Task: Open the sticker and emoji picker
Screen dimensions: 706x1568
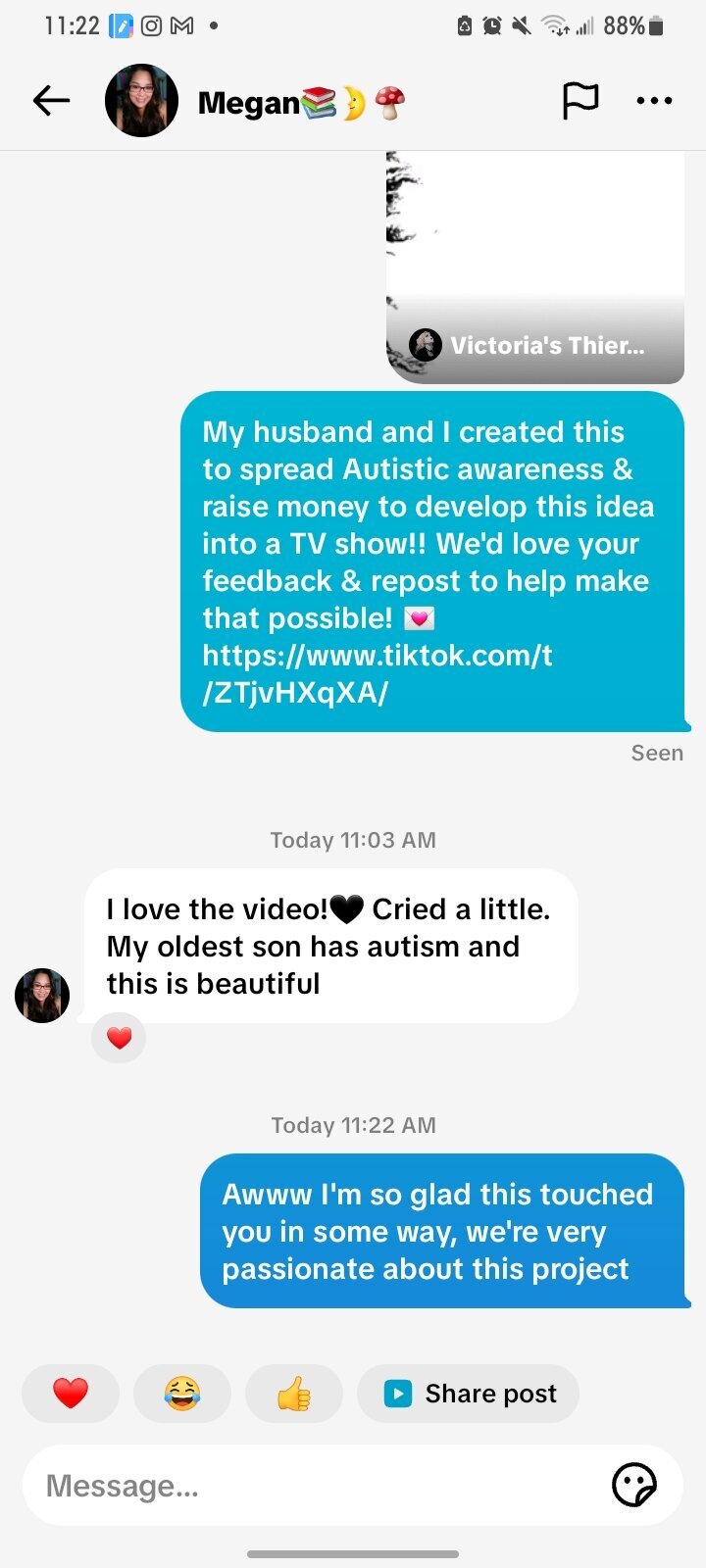Action: (633, 1485)
